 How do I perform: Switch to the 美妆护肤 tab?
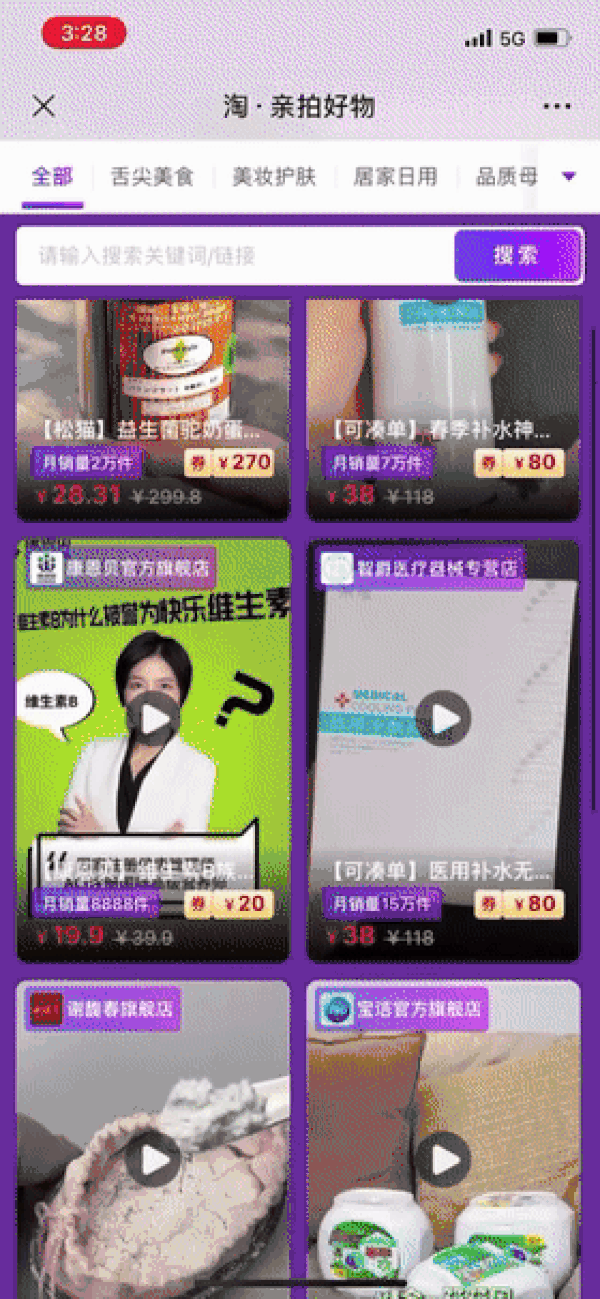point(273,177)
